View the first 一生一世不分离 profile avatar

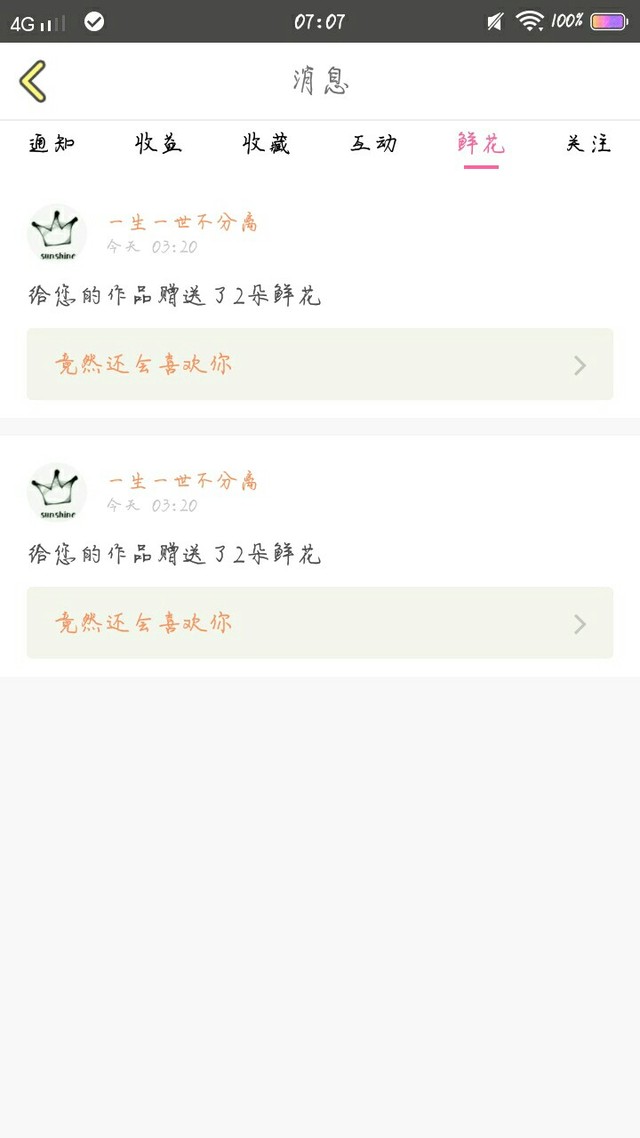[57, 234]
